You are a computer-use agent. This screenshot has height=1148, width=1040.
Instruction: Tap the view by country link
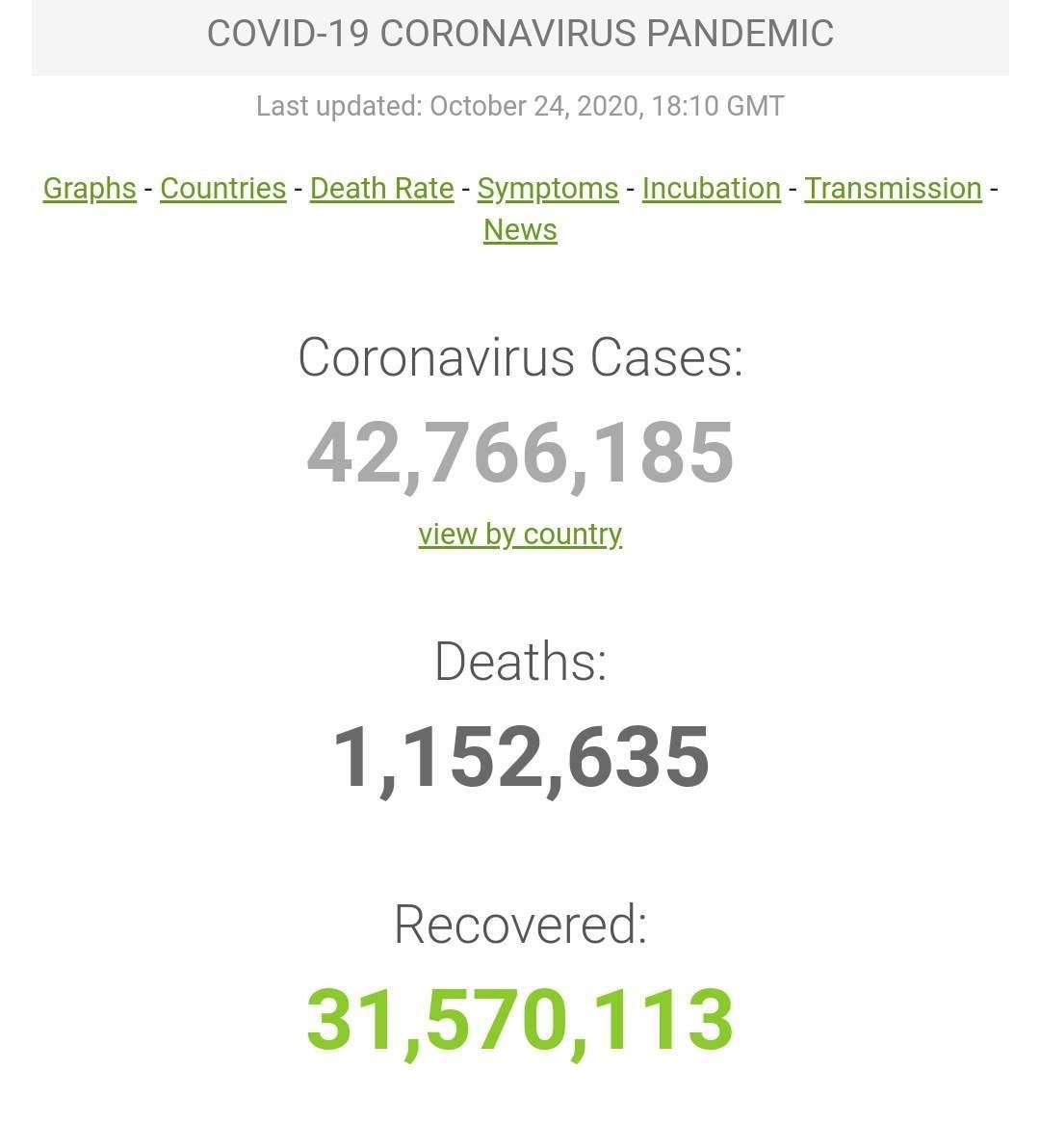coord(520,534)
